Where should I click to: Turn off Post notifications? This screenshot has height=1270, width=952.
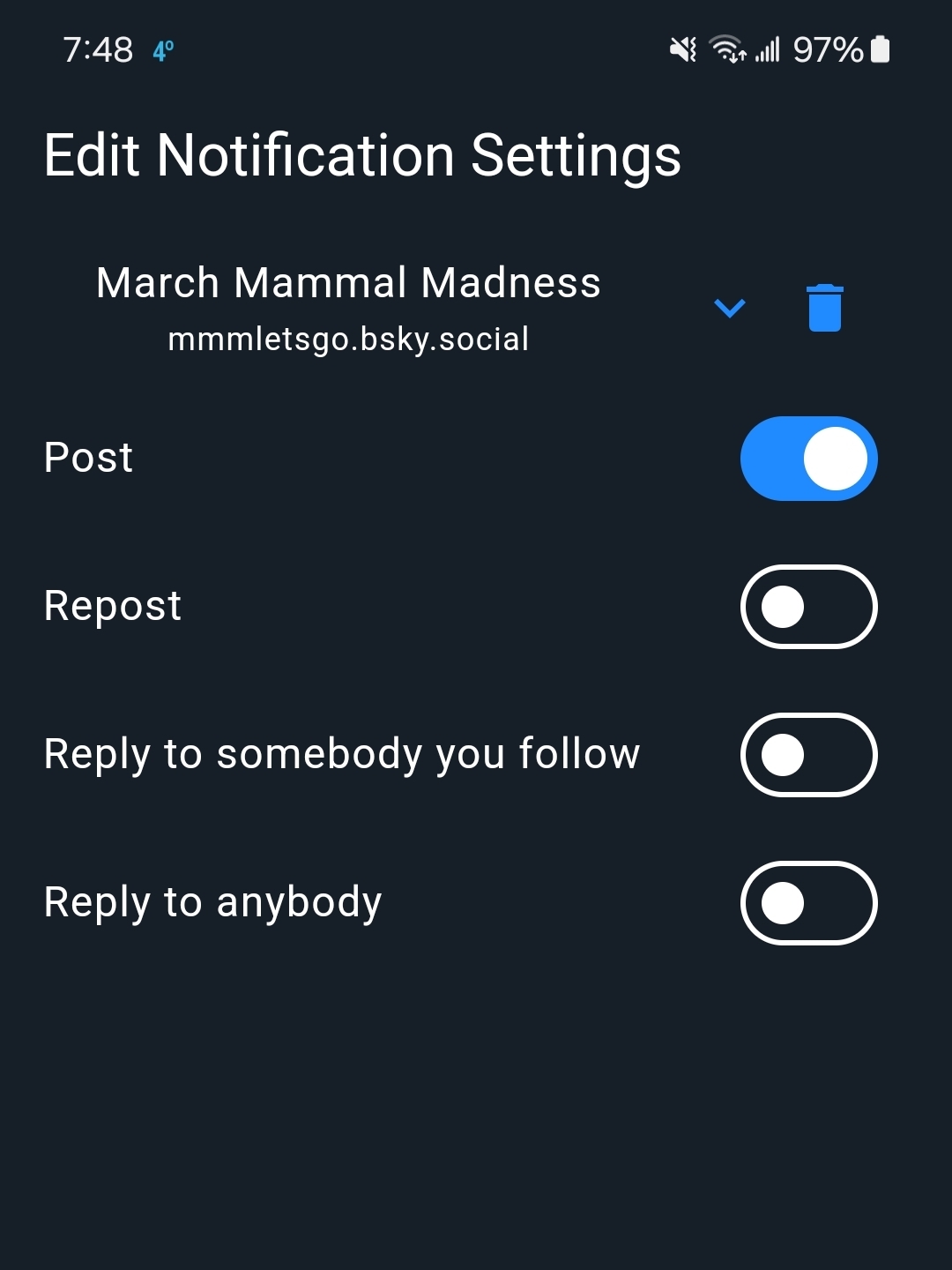[x=808, y=459]
